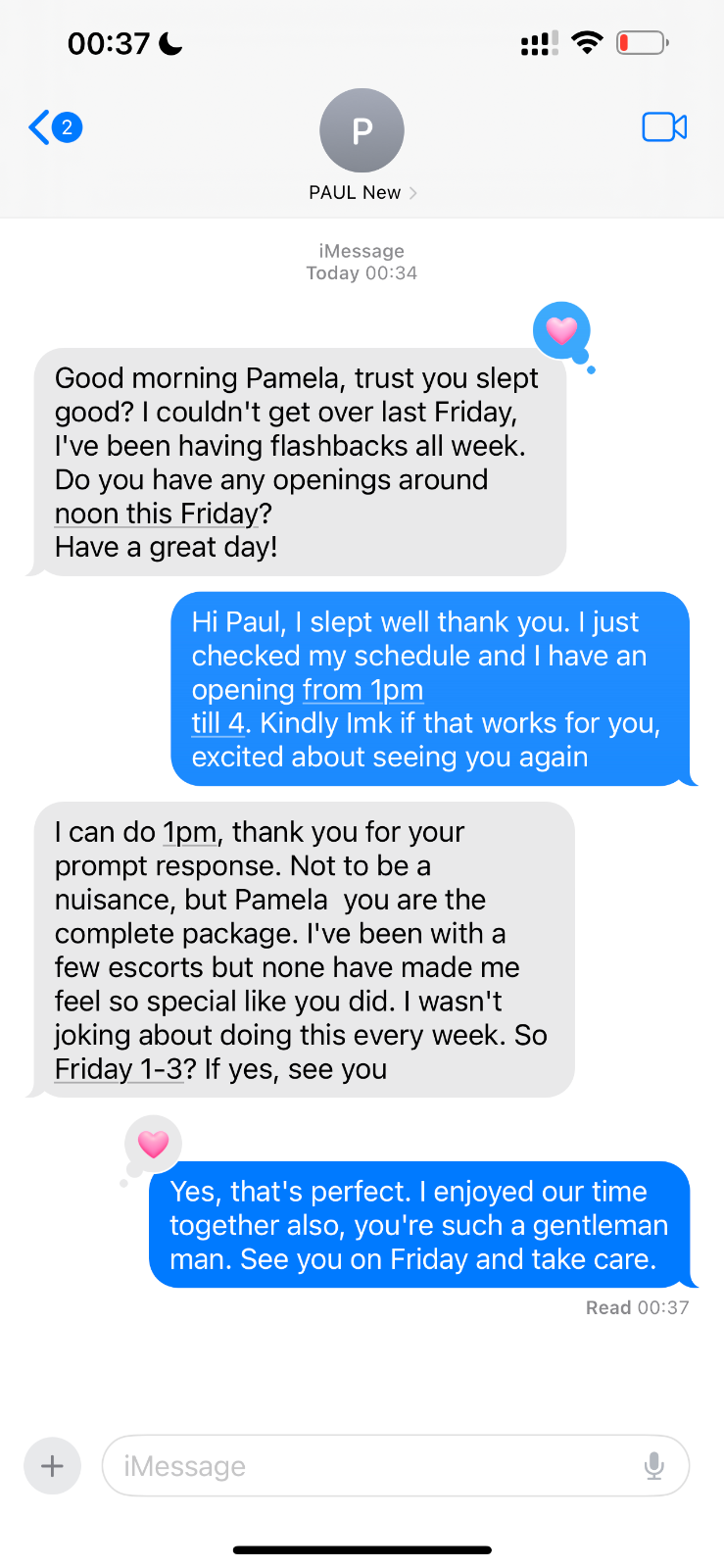Open the plus apps menu

point(52,1466)
